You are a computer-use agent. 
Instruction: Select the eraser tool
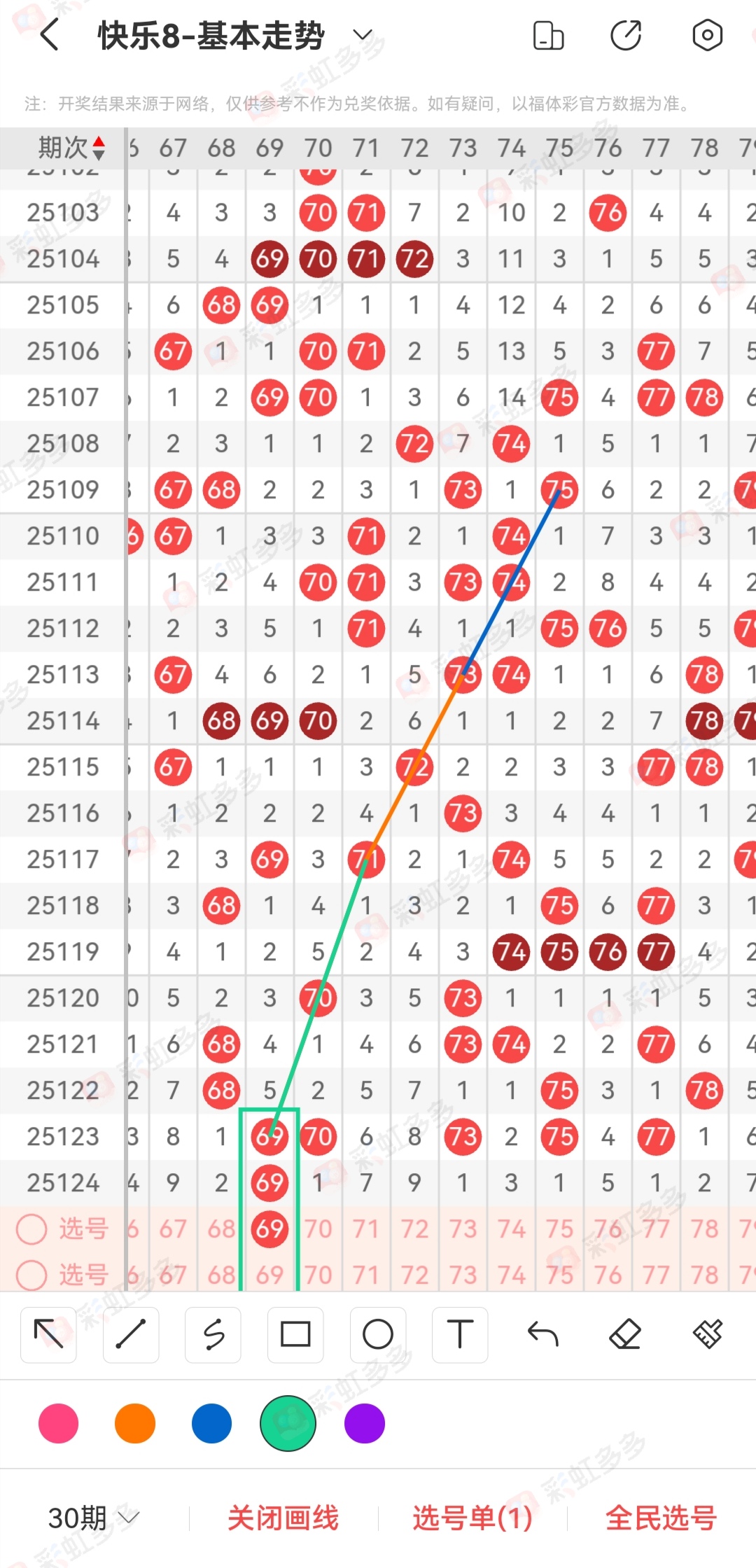625,1334
